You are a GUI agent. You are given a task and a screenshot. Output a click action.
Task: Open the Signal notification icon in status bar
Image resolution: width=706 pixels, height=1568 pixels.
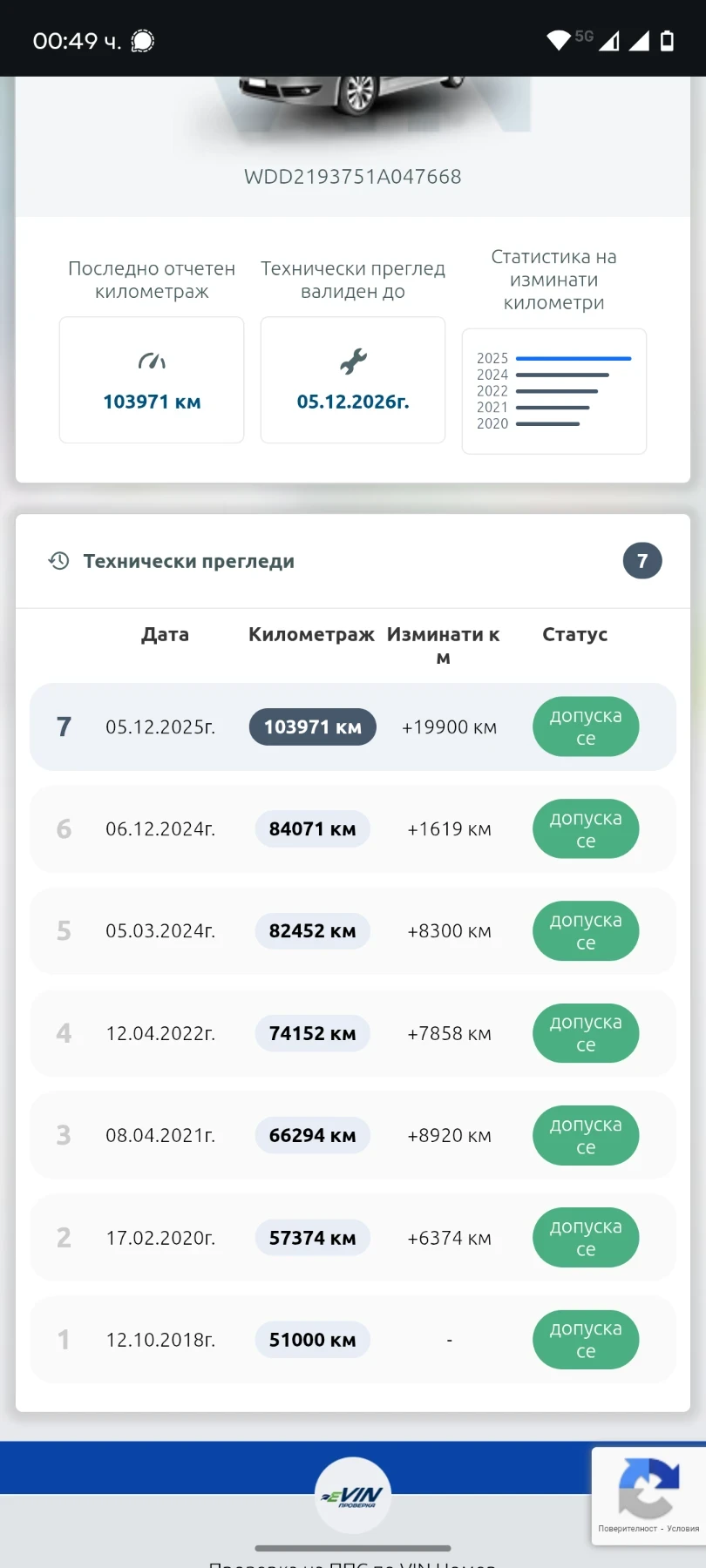click(141, 40)
